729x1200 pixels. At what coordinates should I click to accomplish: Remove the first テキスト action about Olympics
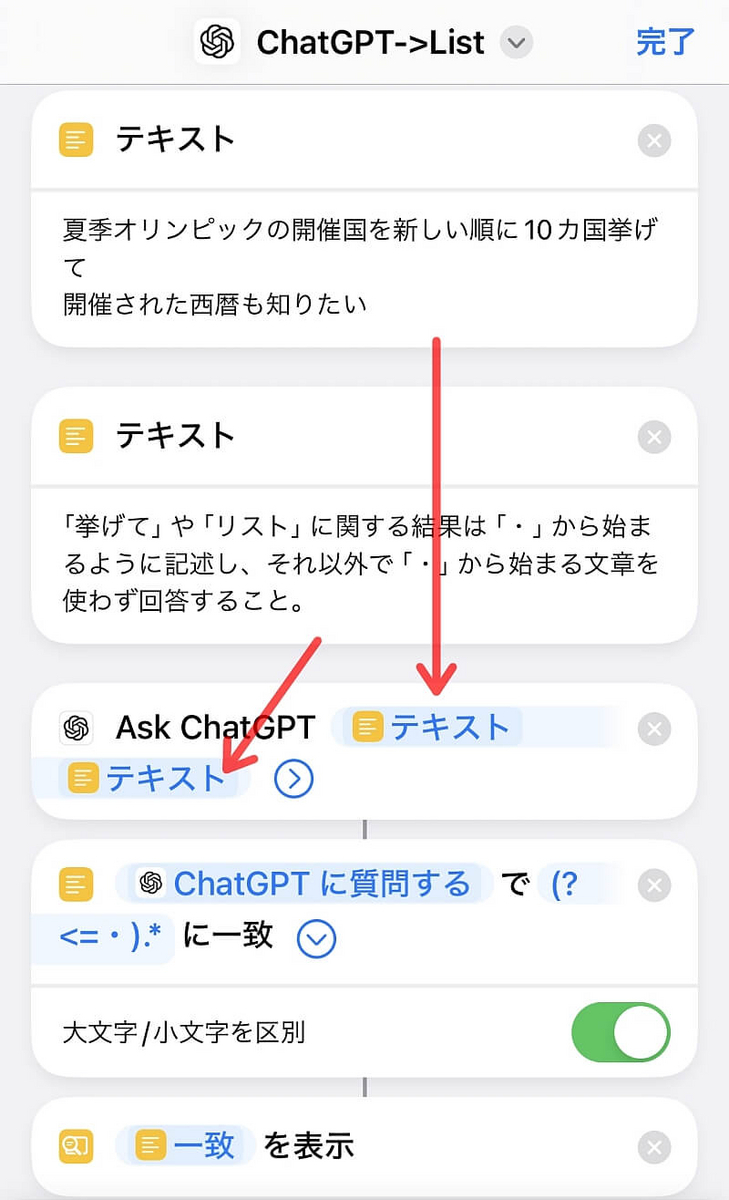click(654, 141)
